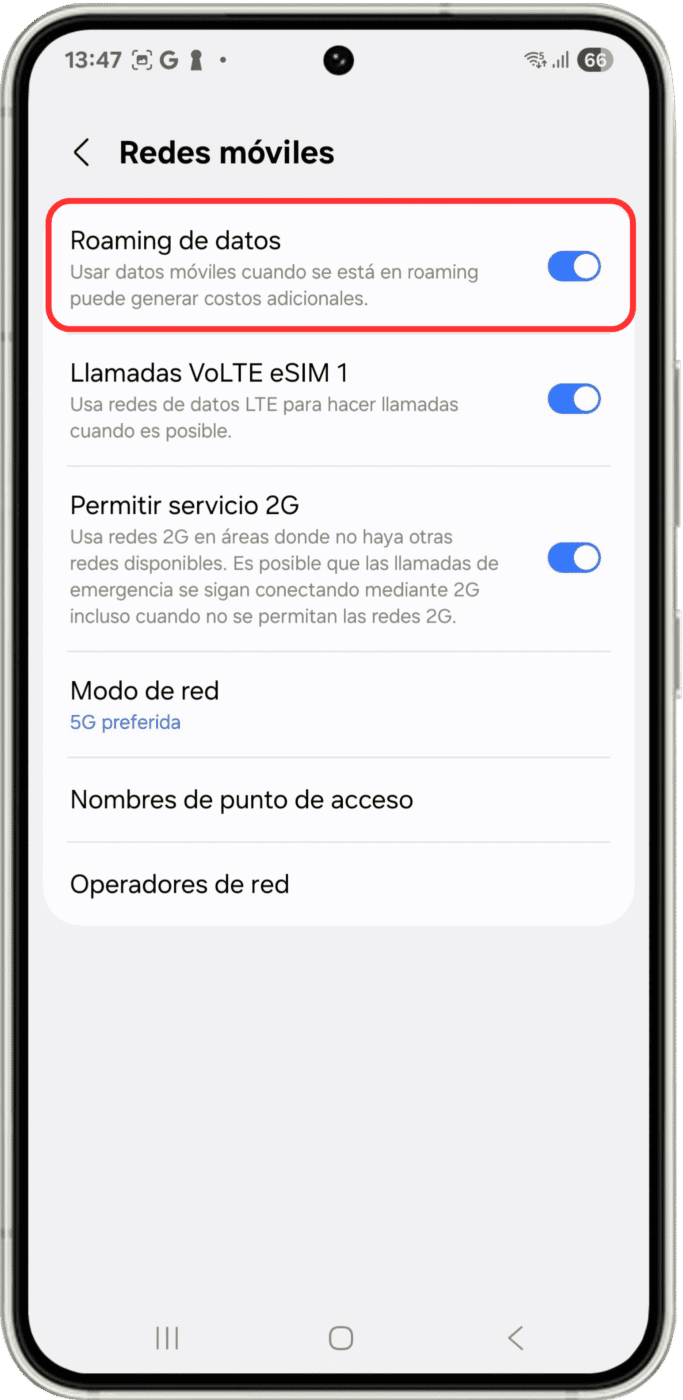Tap the system home button
This screenshot has width=683, height=1400.
(x=341, y=1338)
